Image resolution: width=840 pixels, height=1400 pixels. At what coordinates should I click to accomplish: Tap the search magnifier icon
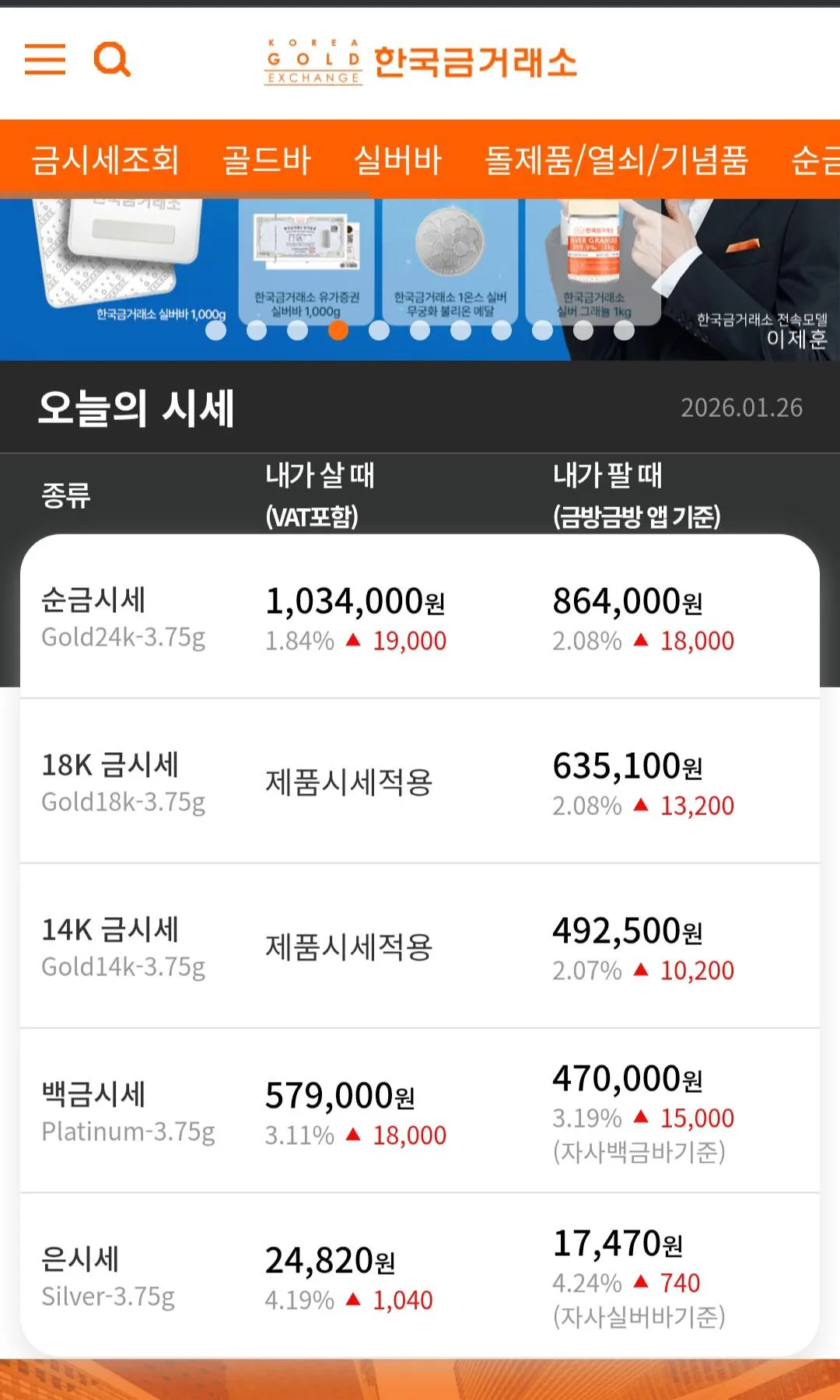point(112,59)
